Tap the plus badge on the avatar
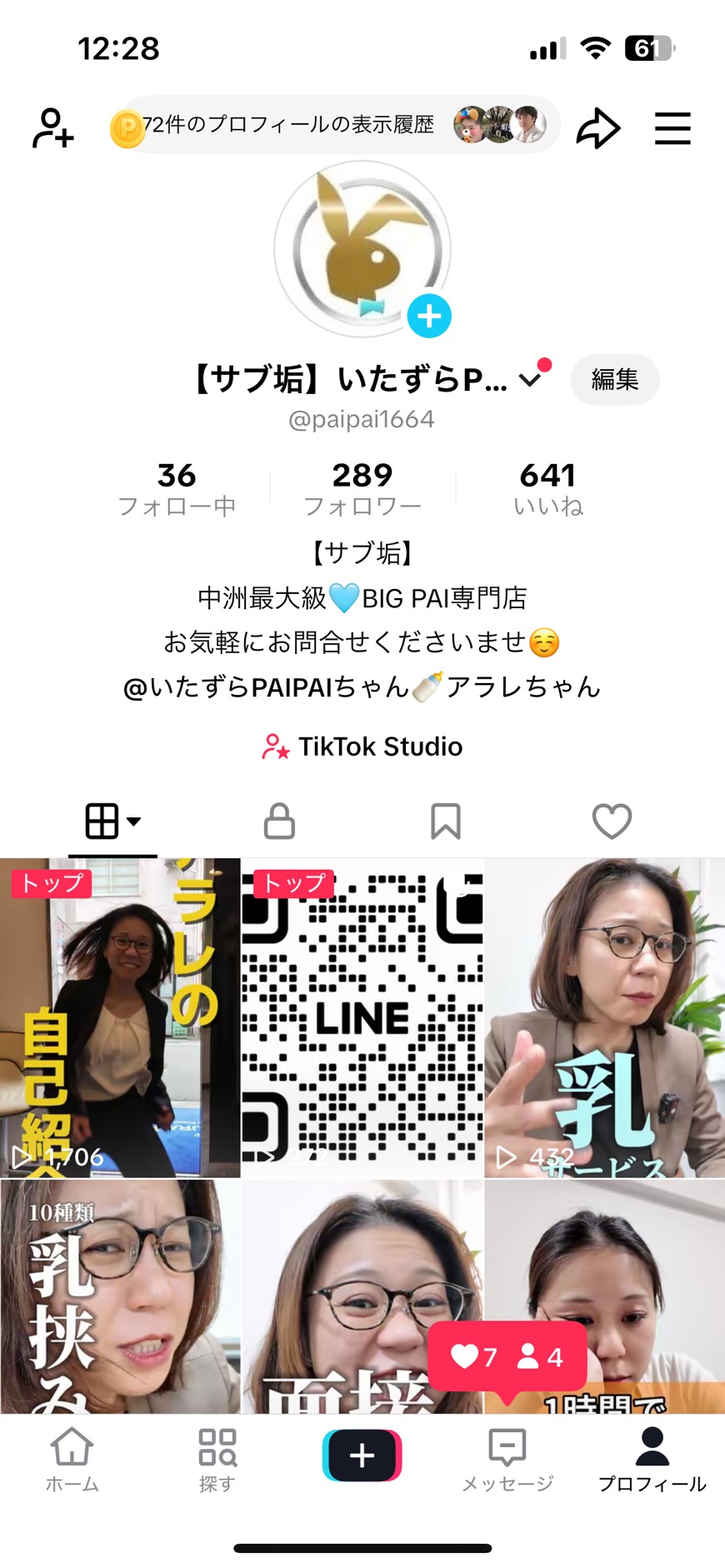This screenshot has height=1568, width=725. coord(429,316)
